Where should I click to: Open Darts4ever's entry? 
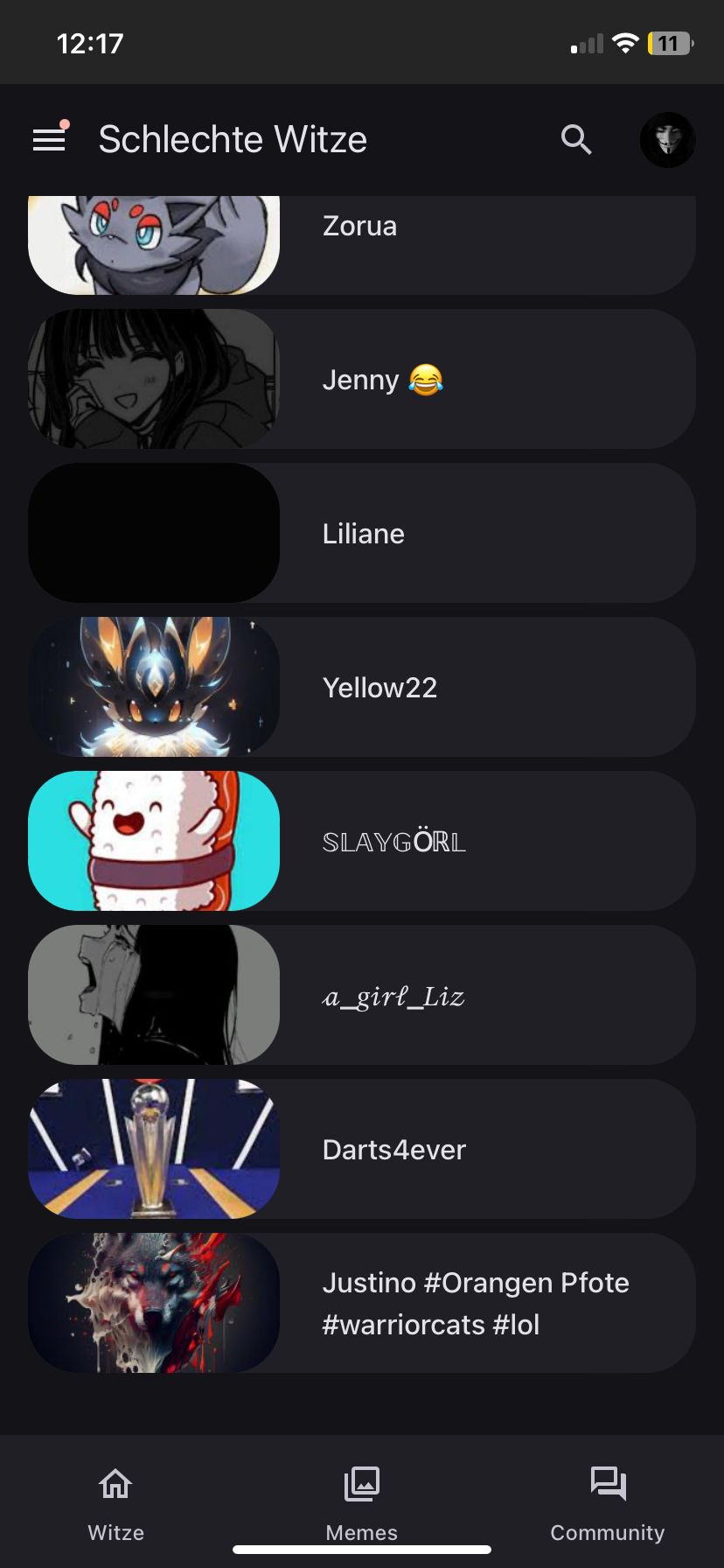pyautogui.click(x=362, y=1149)
